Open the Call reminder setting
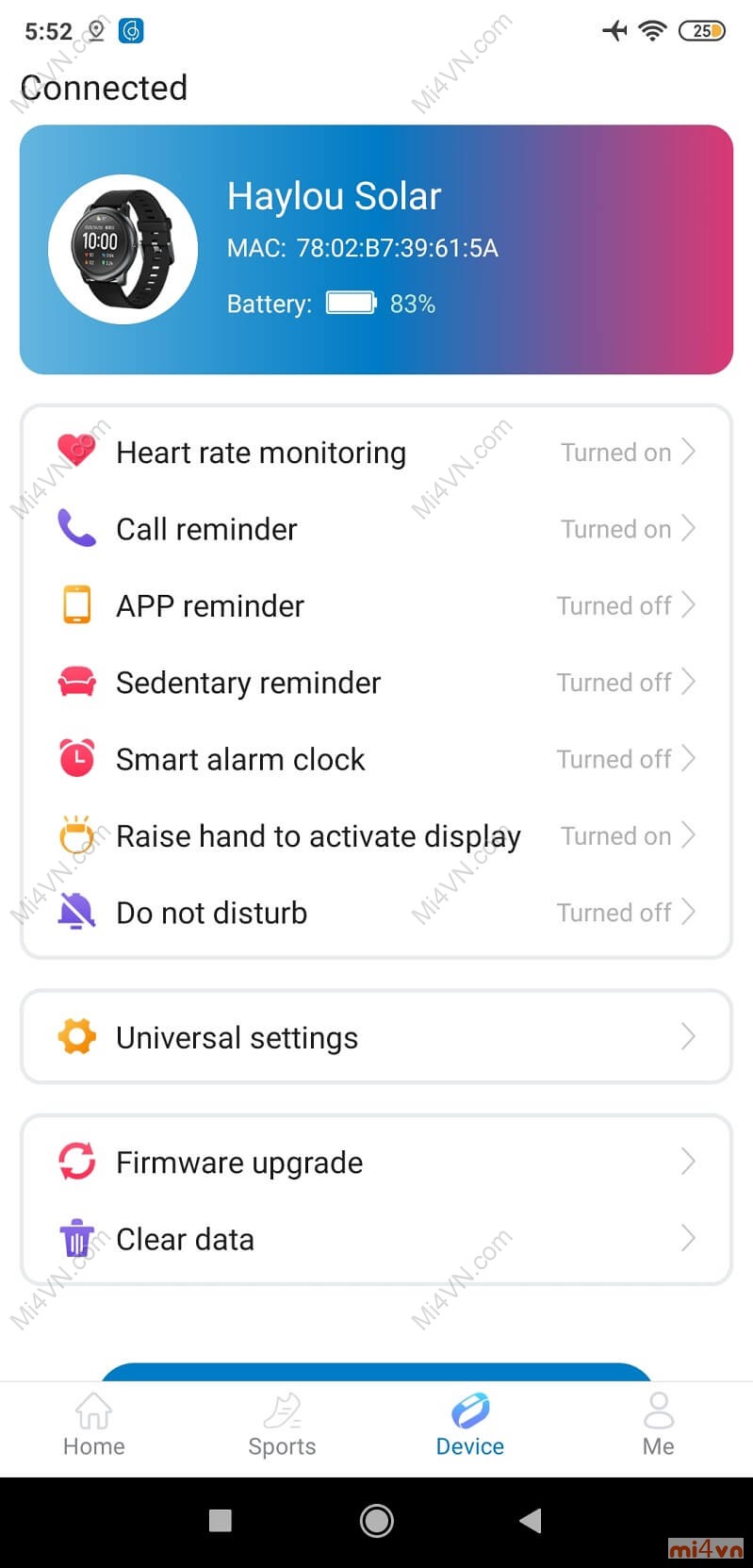Screen dimensions: 753x1568 (375, 529)
